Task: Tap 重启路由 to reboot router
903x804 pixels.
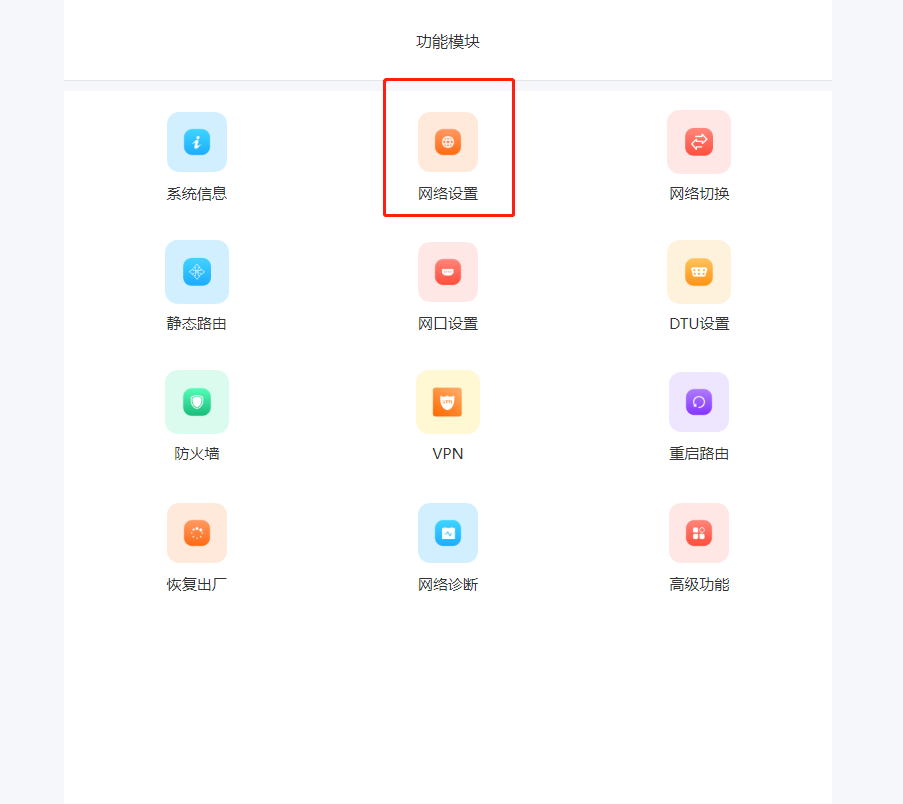Action: point(699,402)
